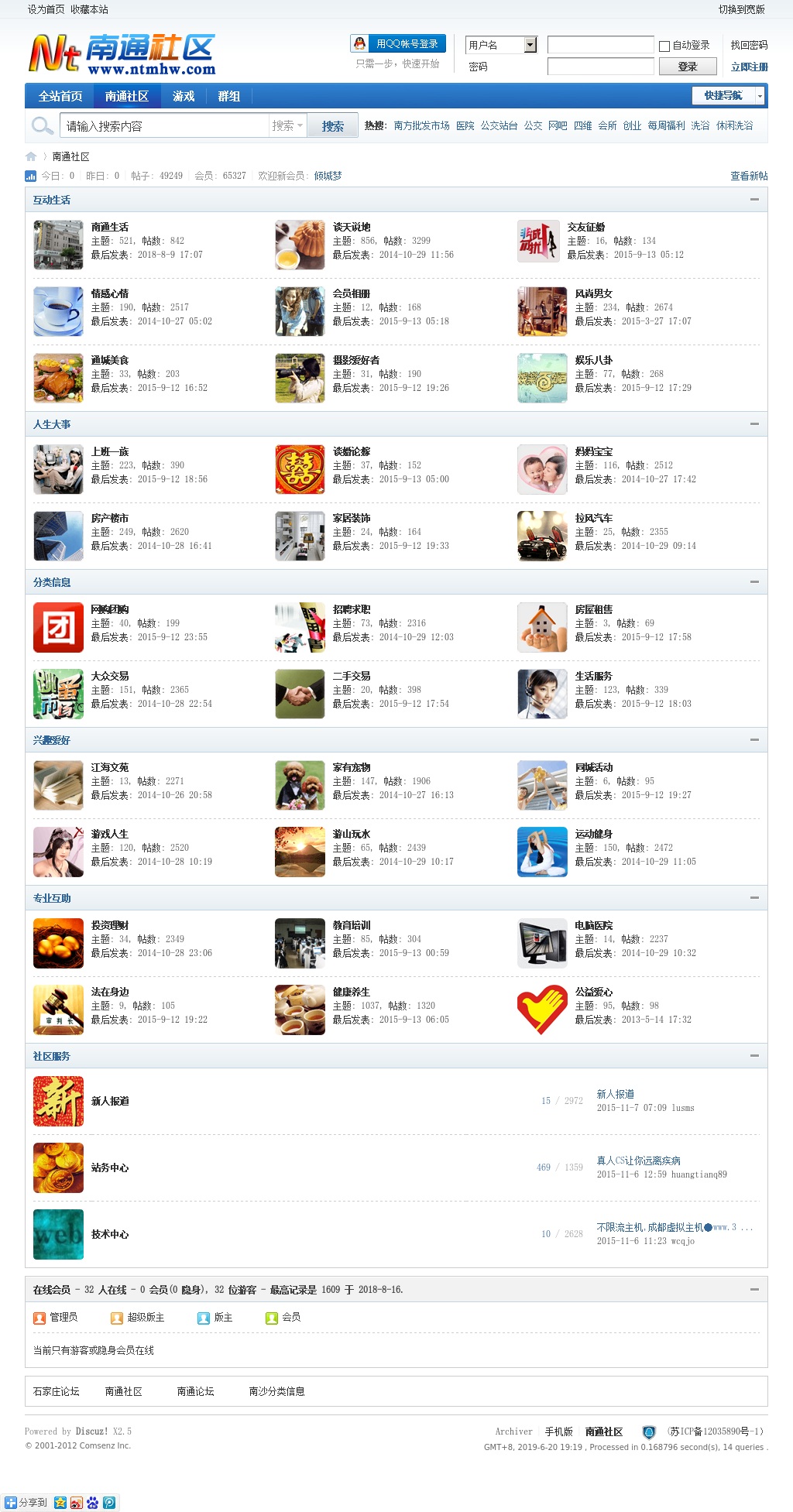
Task: Open the 群组 tab
Action: [228, 96]
